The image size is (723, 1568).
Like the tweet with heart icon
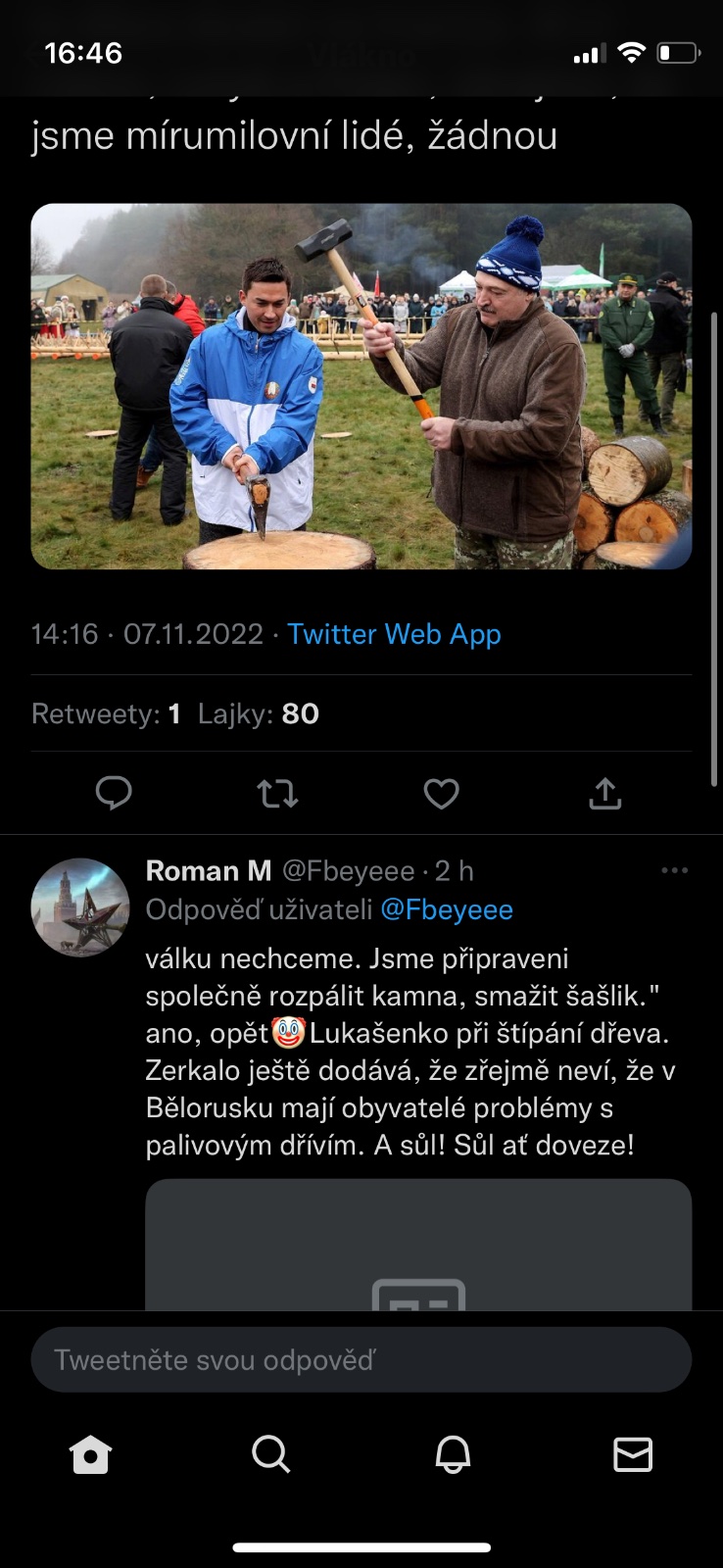(x=441, y=793)
